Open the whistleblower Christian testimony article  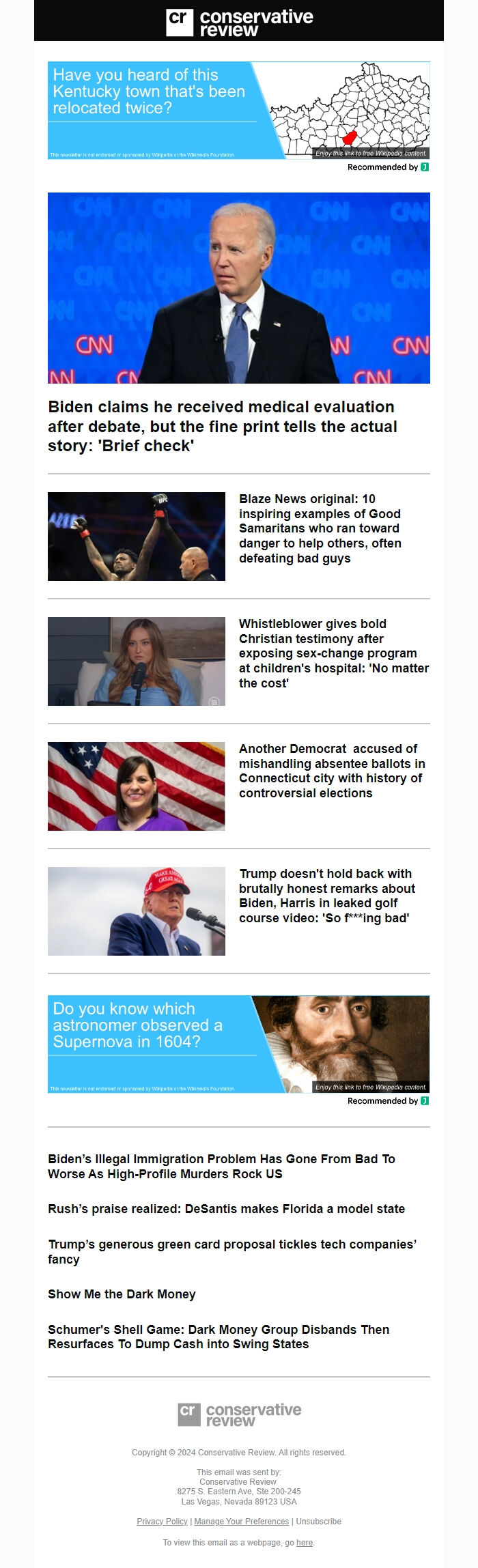pyautogui.click(x=333, y=653)
